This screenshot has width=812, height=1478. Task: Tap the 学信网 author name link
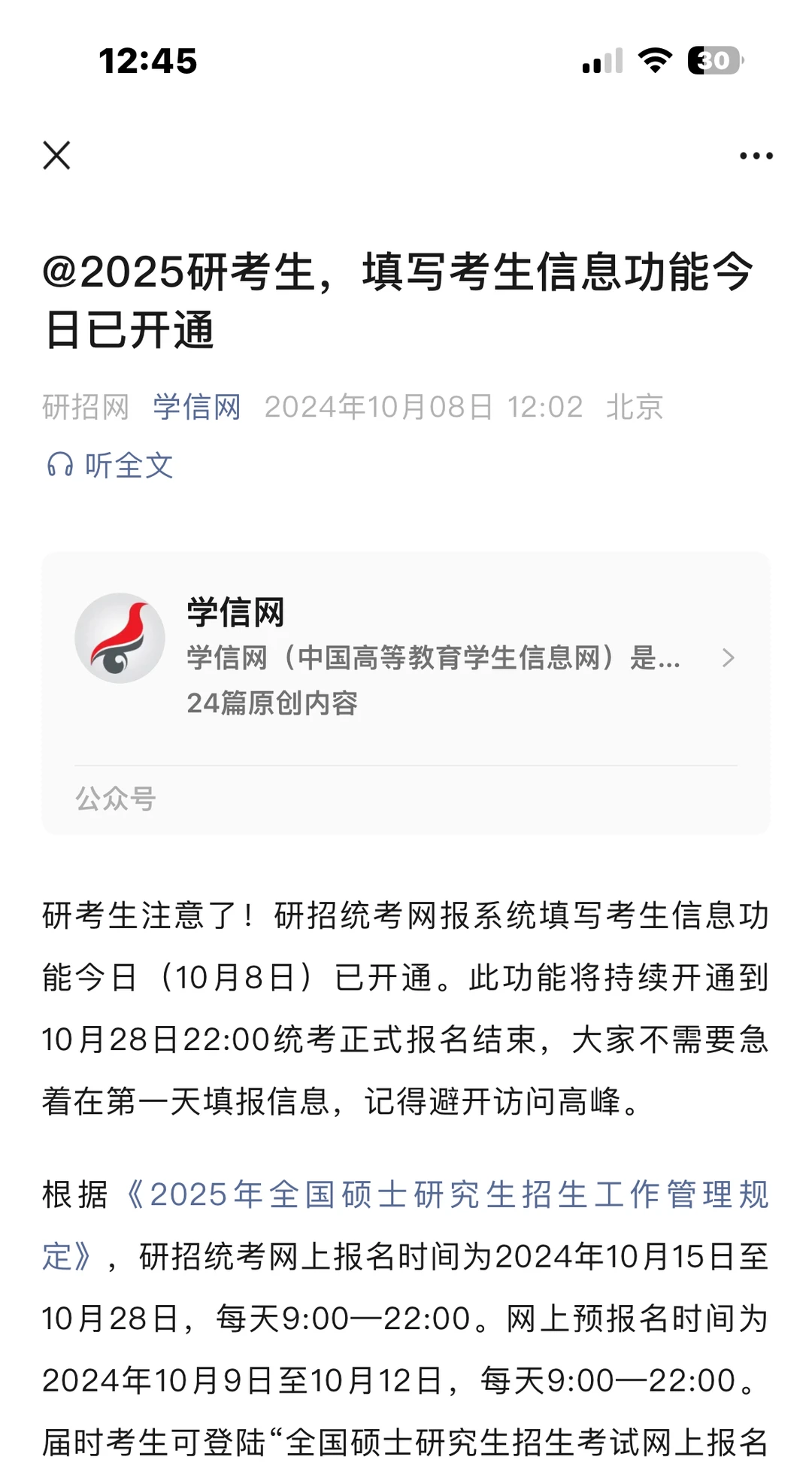197,407
